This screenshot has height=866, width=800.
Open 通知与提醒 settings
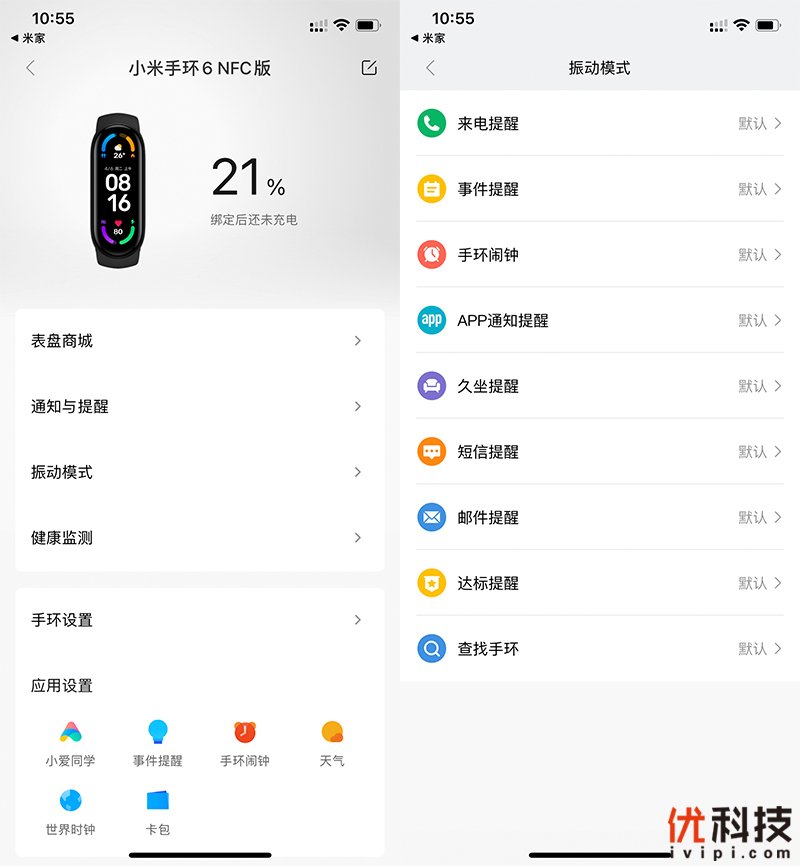[x=199, y=407]
